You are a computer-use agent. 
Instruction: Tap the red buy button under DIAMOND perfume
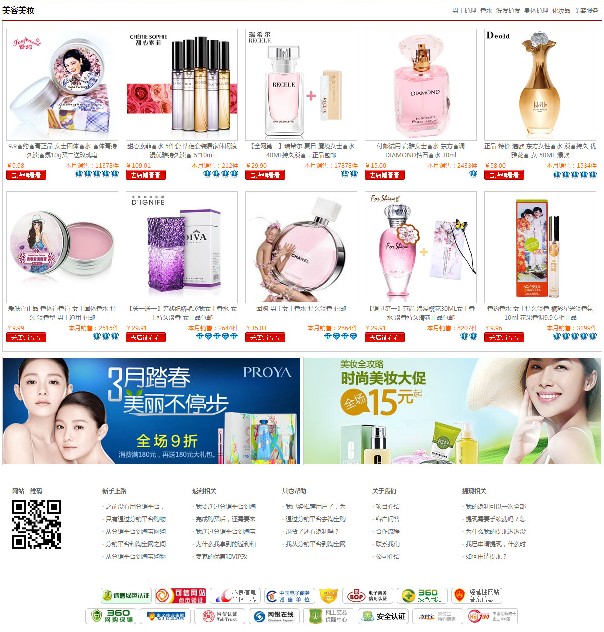click(385, 174)
